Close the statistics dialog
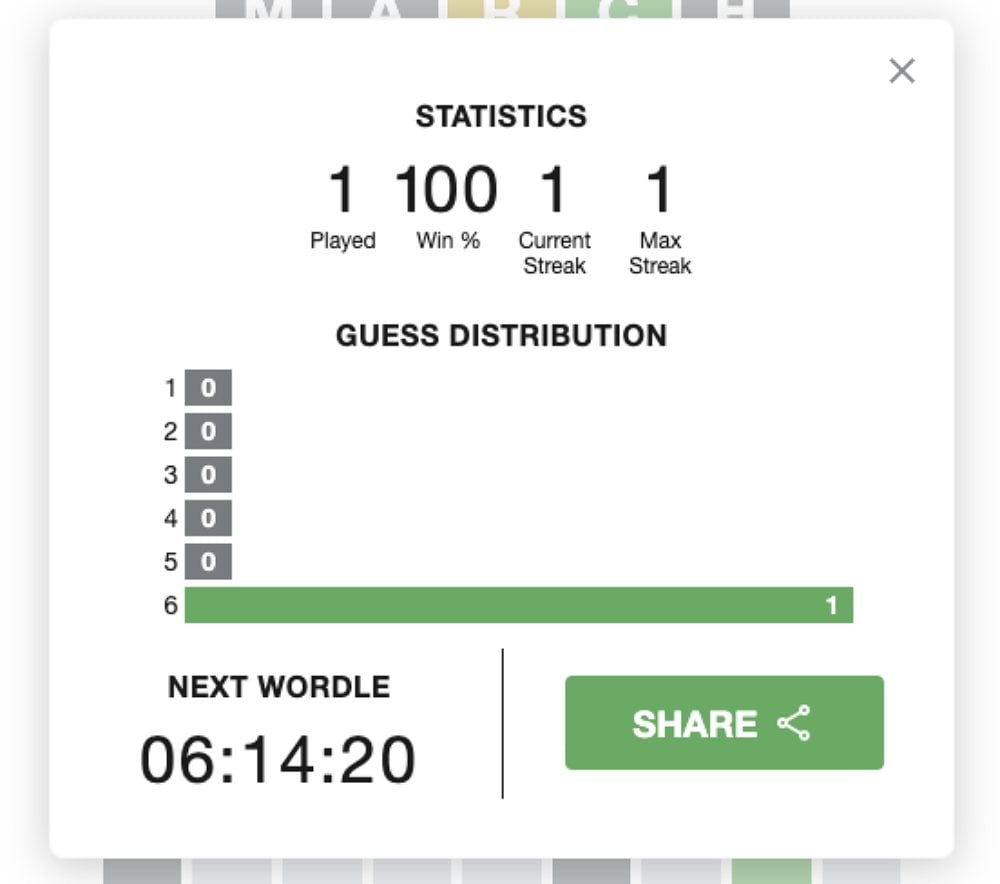 pos(902,71)
